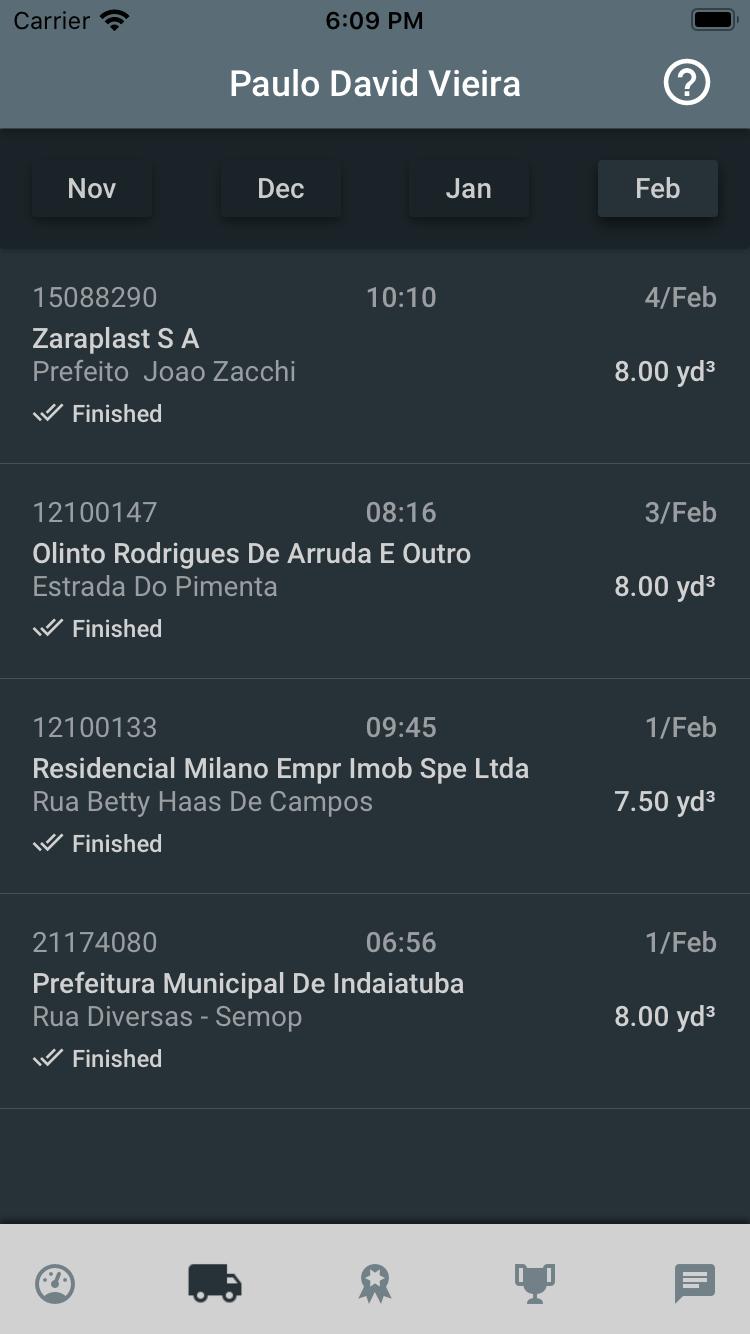
Task: Choose the Jan month filter
Action: (469, 188)
